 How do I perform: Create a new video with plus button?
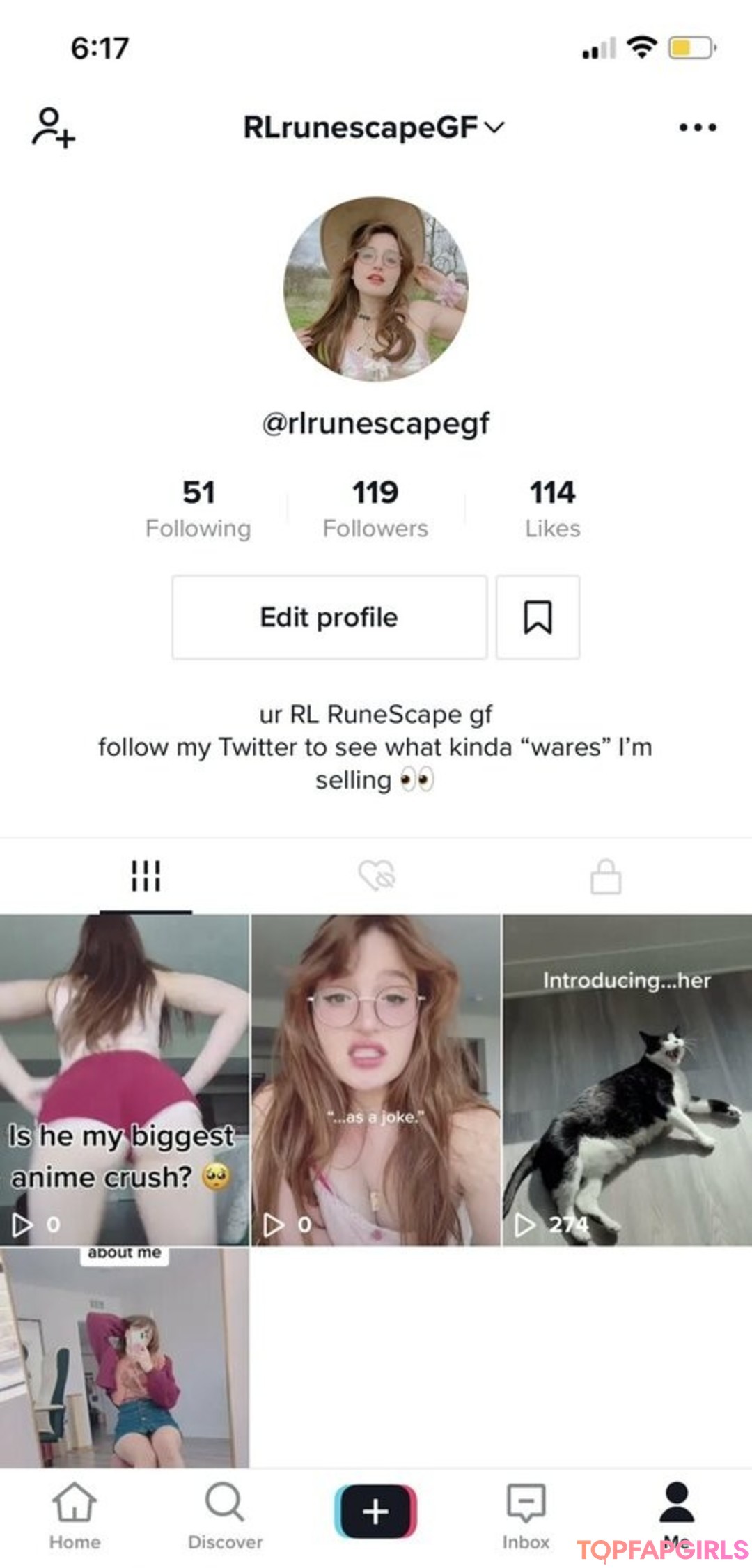click(x=375, y=1512)
